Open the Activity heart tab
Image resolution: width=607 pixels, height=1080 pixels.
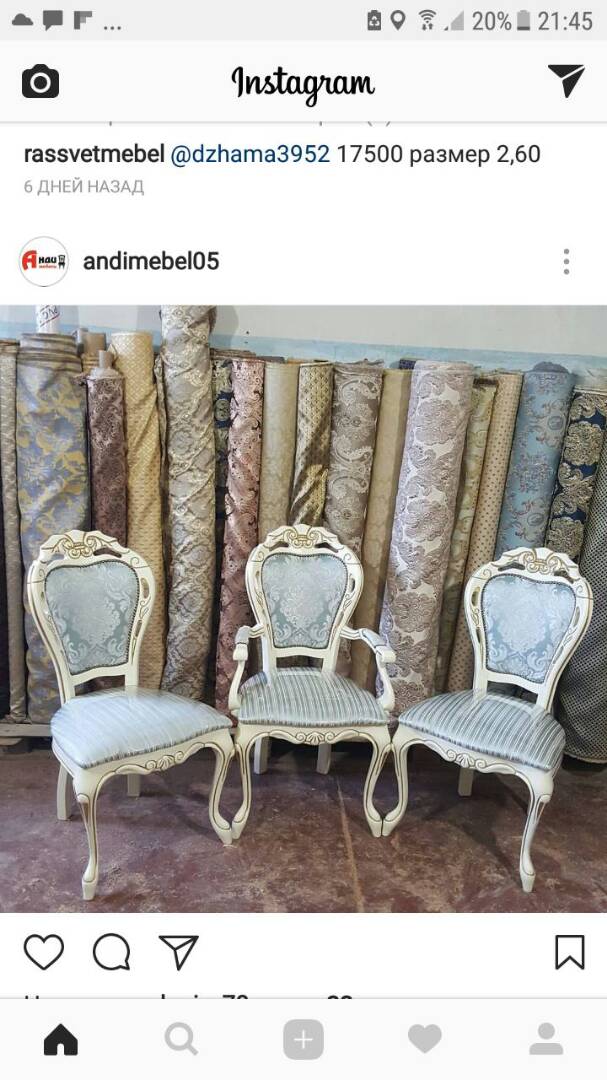424,1039
